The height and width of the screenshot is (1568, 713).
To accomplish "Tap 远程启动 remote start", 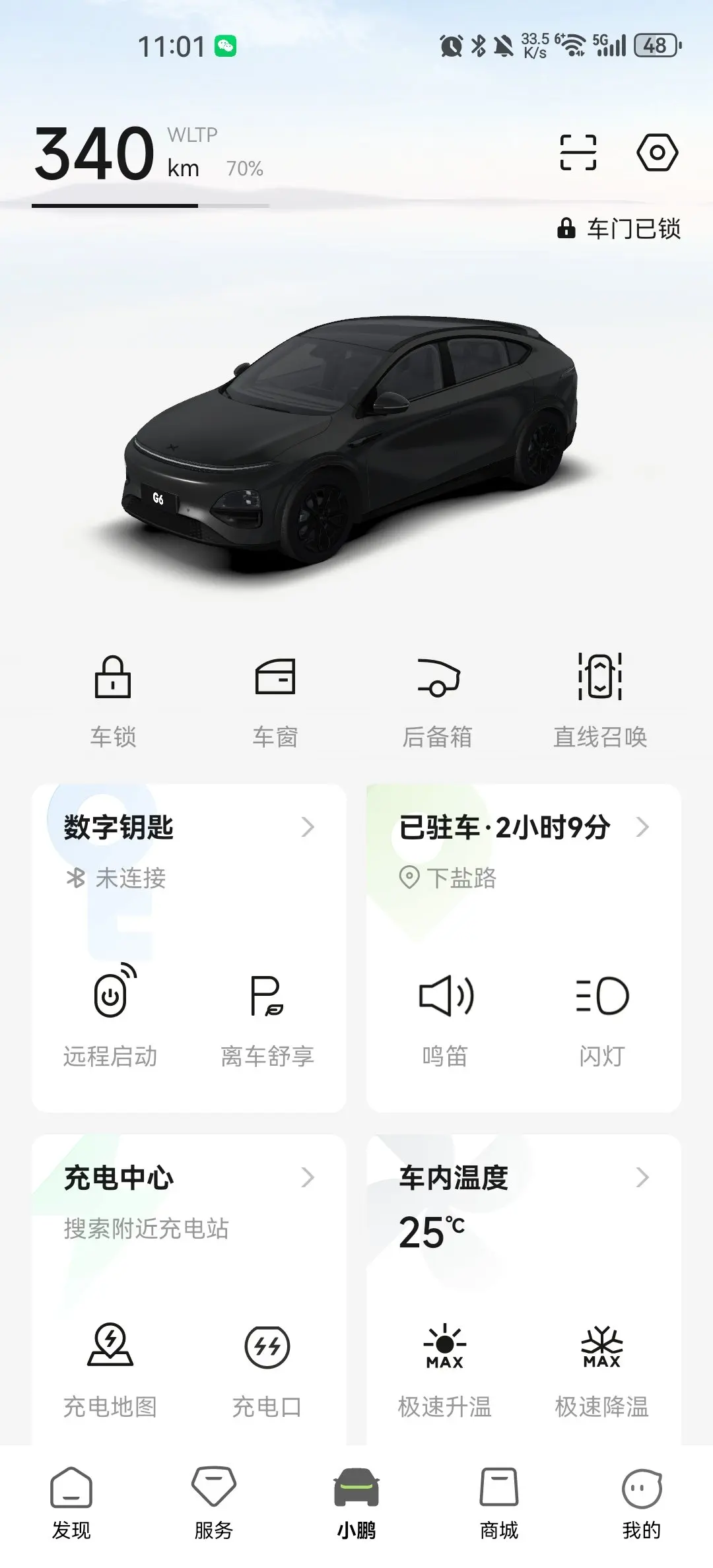I will click(x=111, y=1018).
